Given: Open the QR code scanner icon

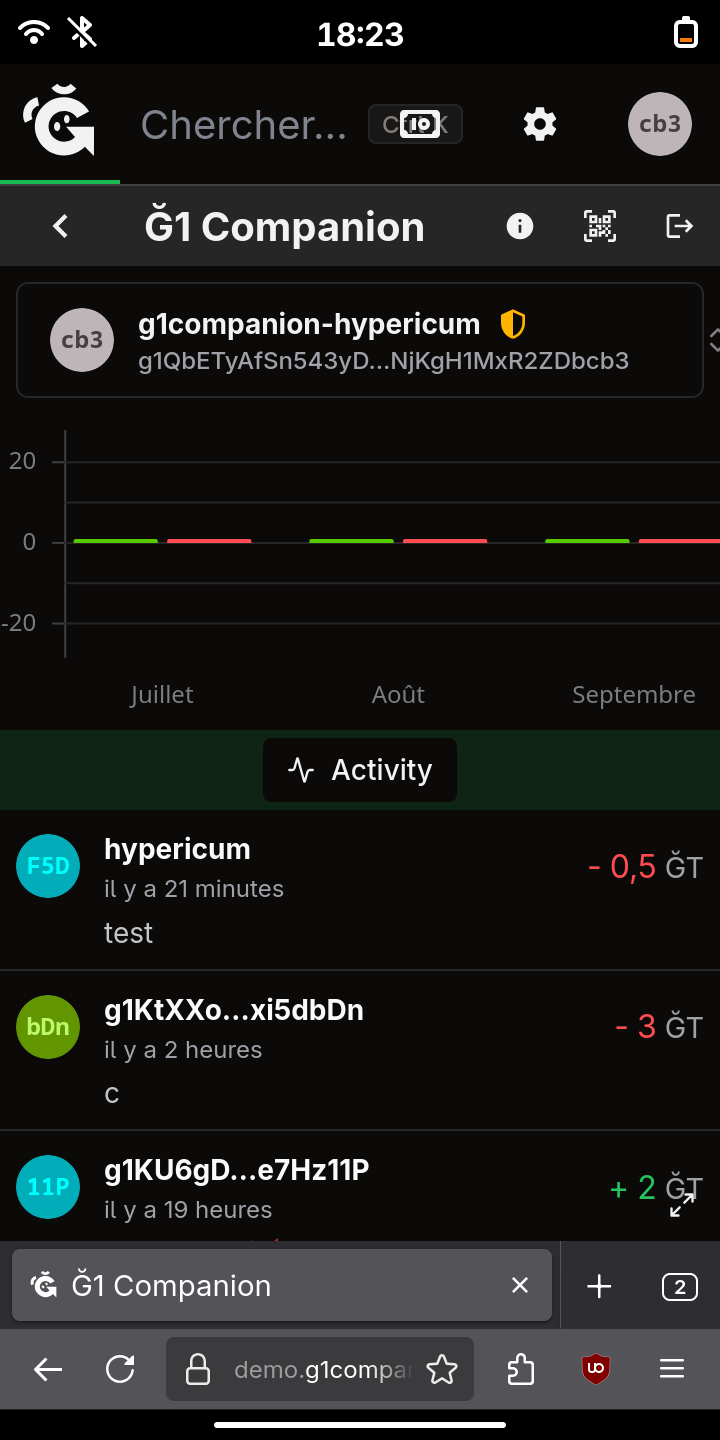Looking at the screenshot, I should 600,227.
